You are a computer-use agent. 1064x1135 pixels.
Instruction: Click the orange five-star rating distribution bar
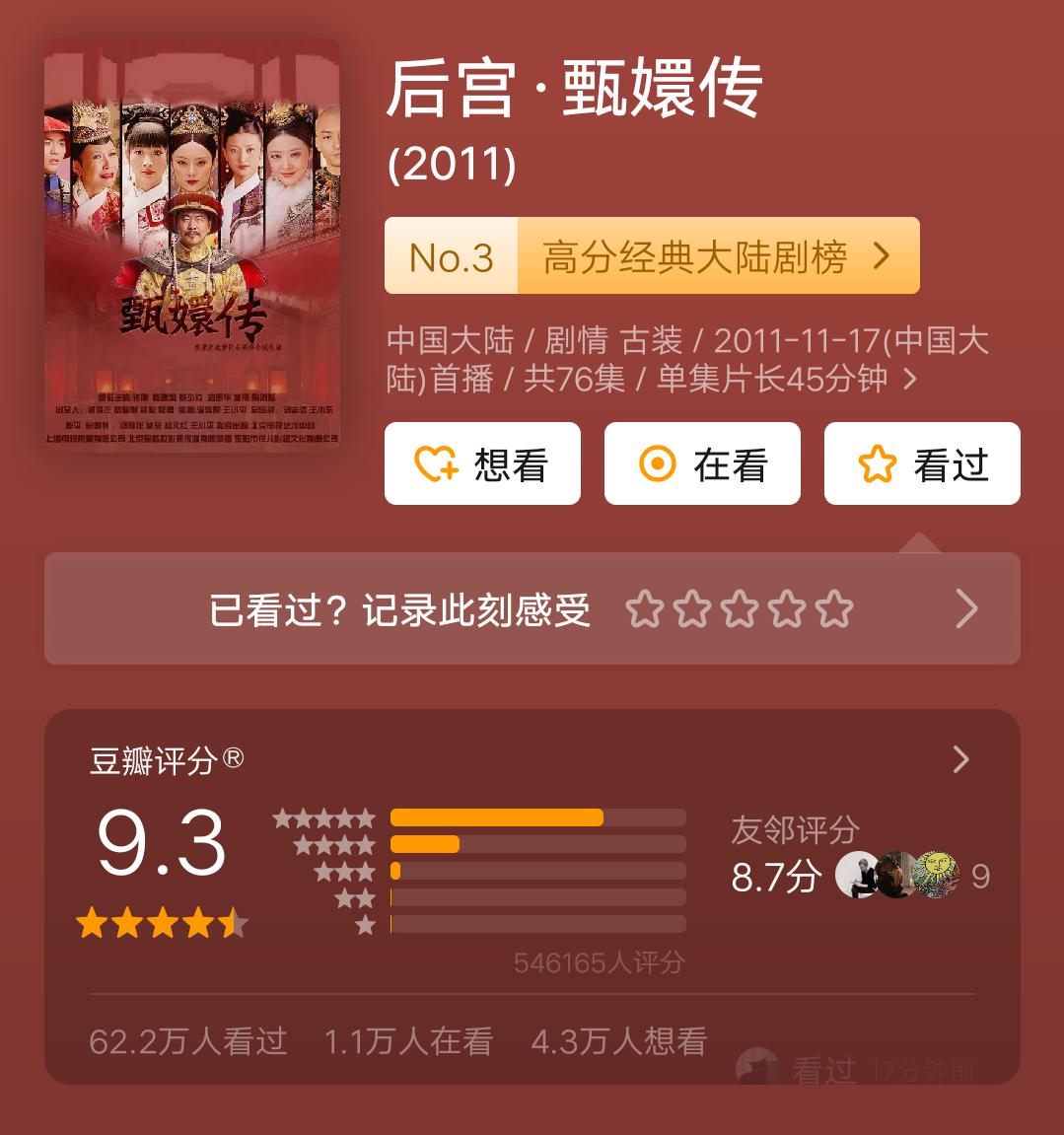[x=497, y=817]
